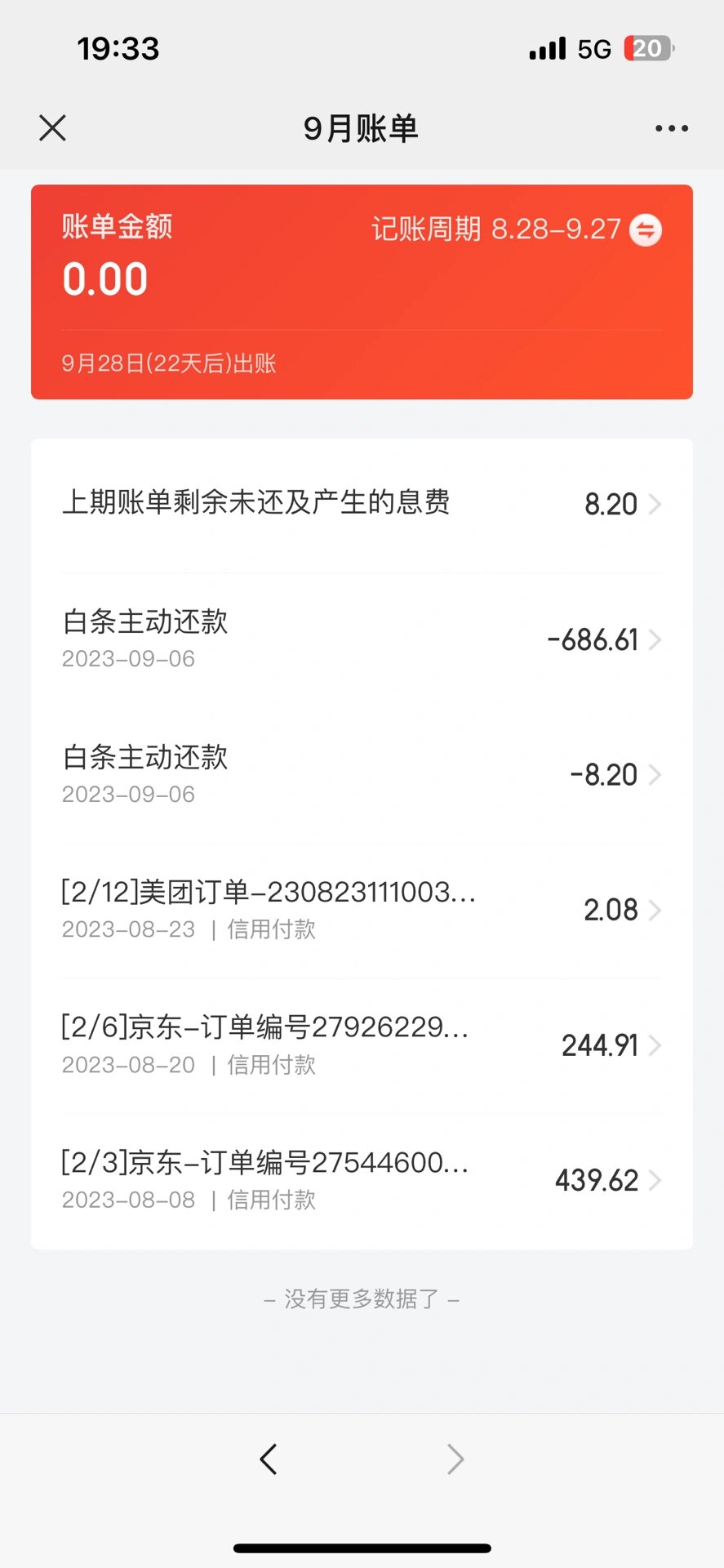Switch the 记账周期 billing cycle

pyautogui.click(x=646, y=229)
